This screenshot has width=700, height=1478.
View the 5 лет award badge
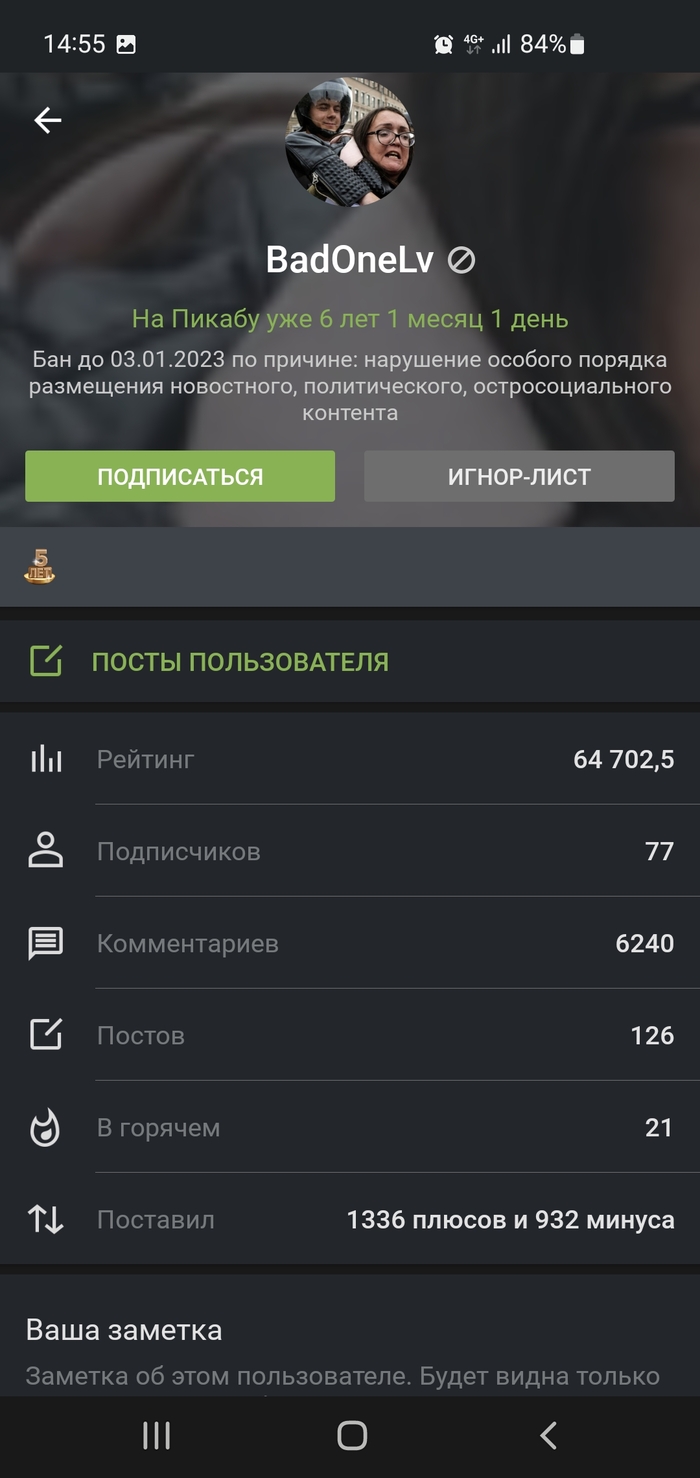pyautogui.click(x=40, y=566)
